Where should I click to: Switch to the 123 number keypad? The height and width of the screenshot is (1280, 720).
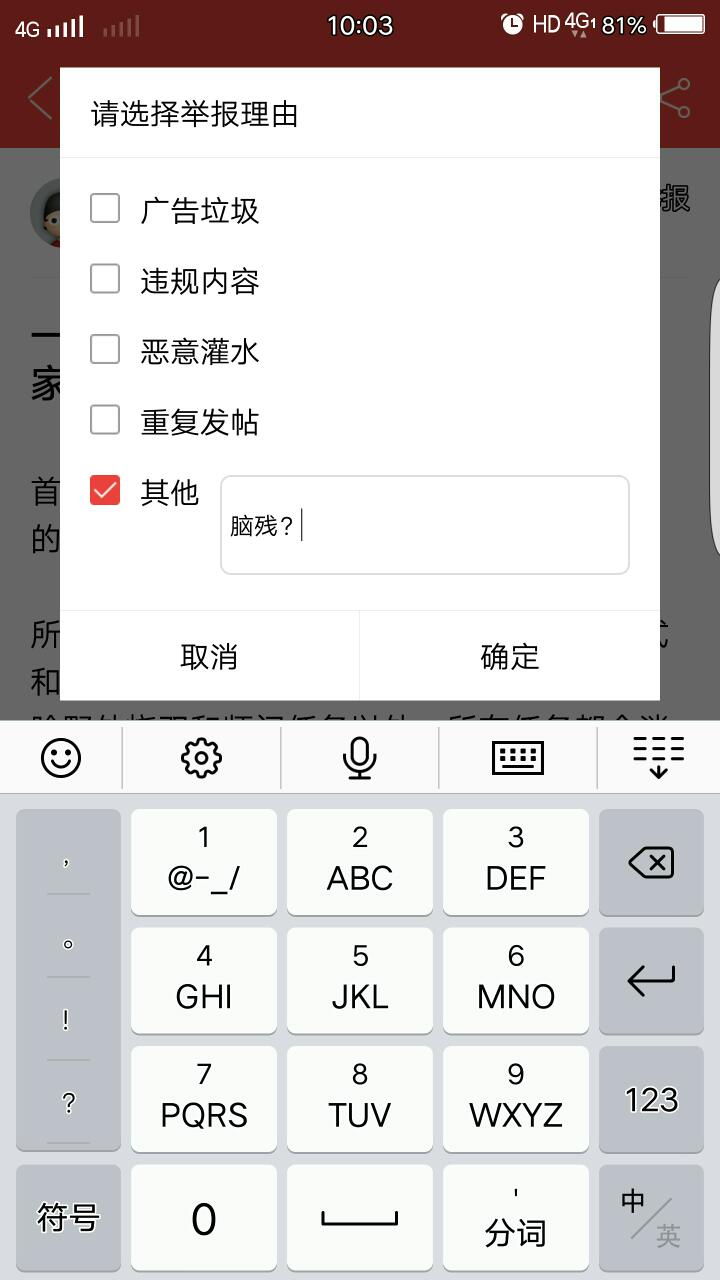[651, 1099]
